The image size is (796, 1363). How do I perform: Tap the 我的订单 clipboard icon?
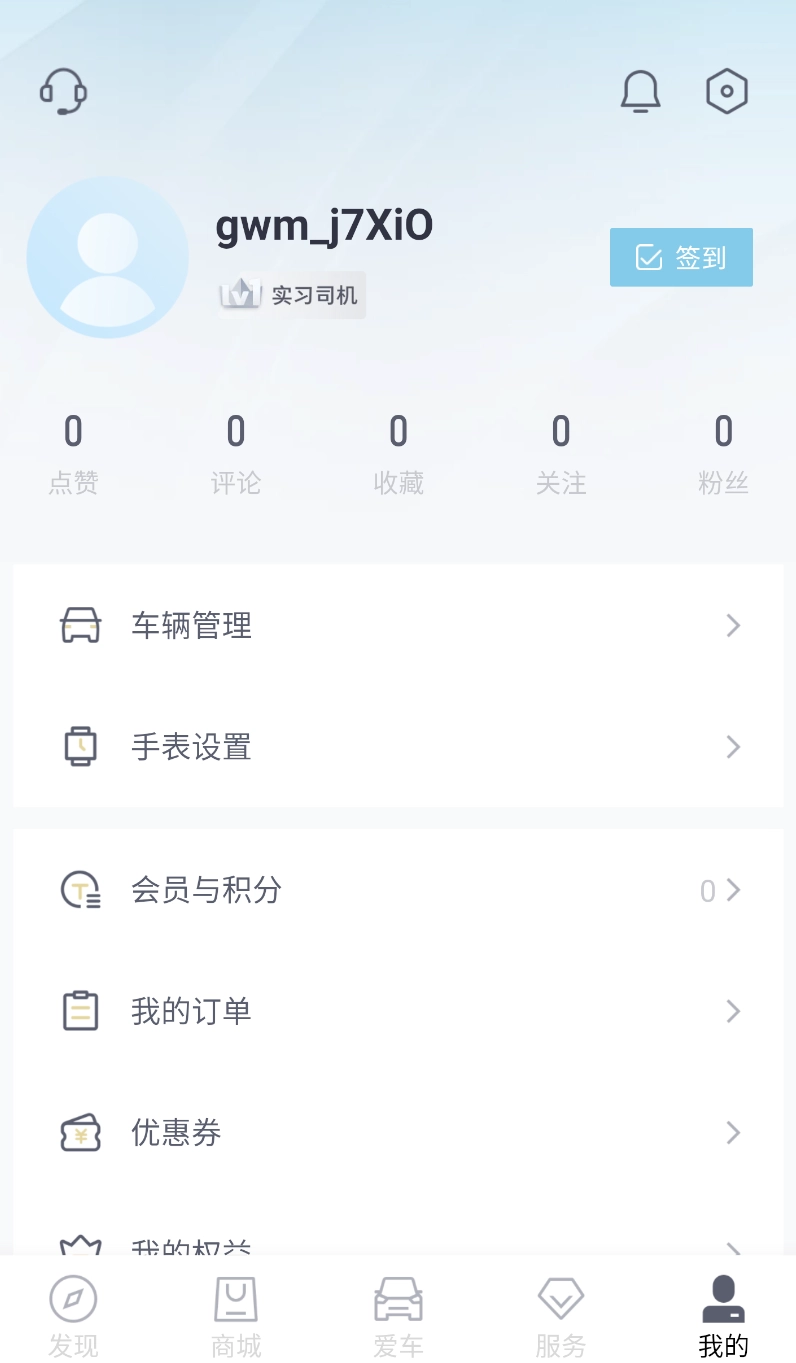coord(80,1010)
